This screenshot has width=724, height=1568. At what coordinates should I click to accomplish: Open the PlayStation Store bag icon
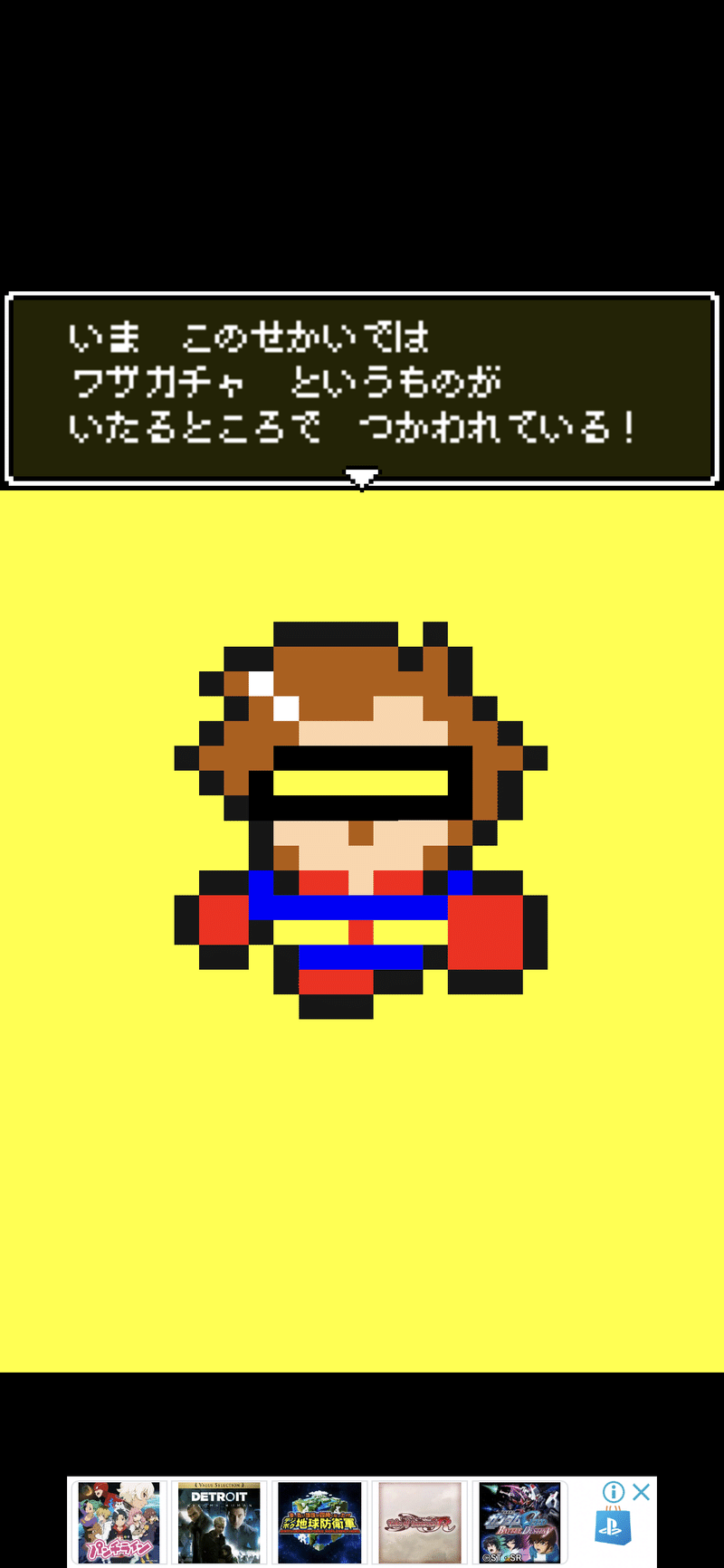tap(613, 1528)
